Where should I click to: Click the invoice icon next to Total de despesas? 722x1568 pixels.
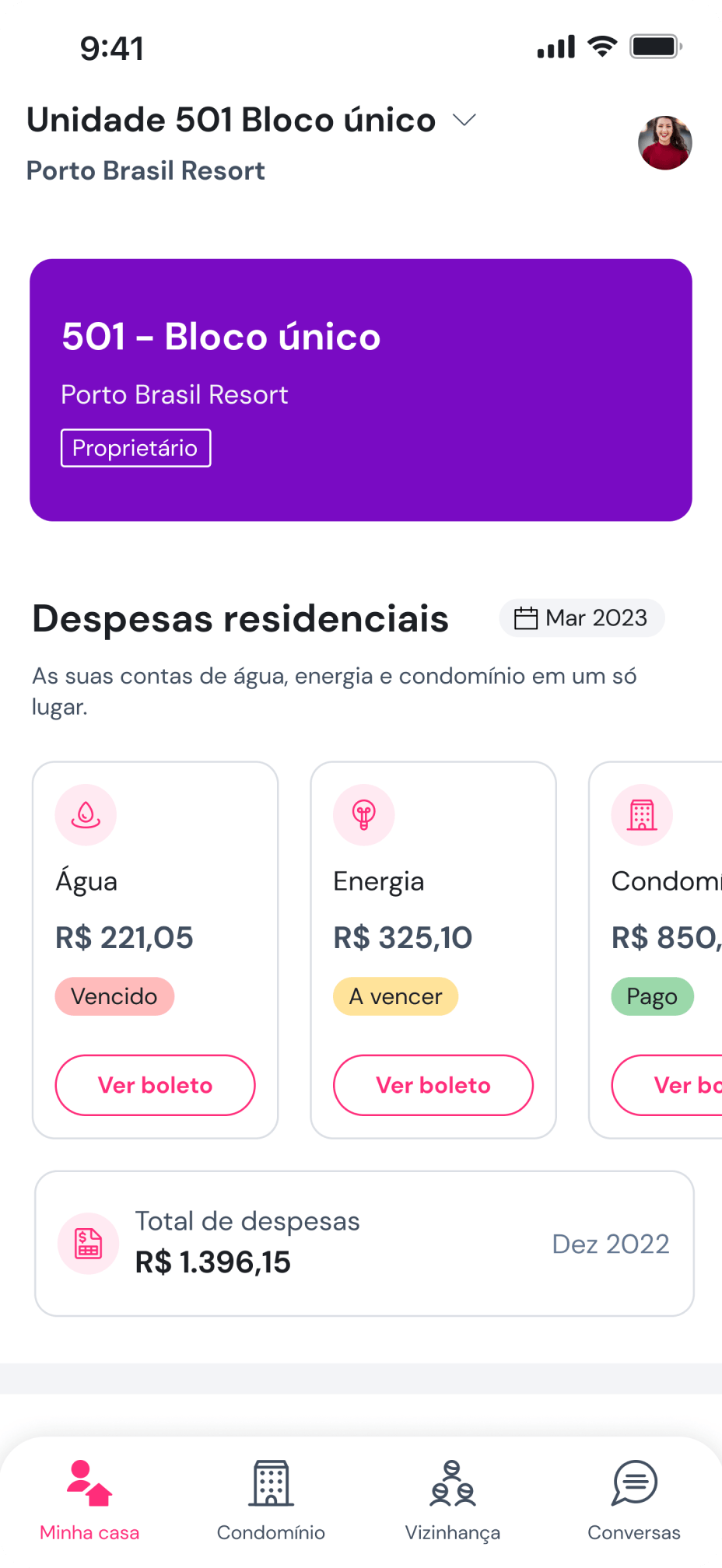88,1244
